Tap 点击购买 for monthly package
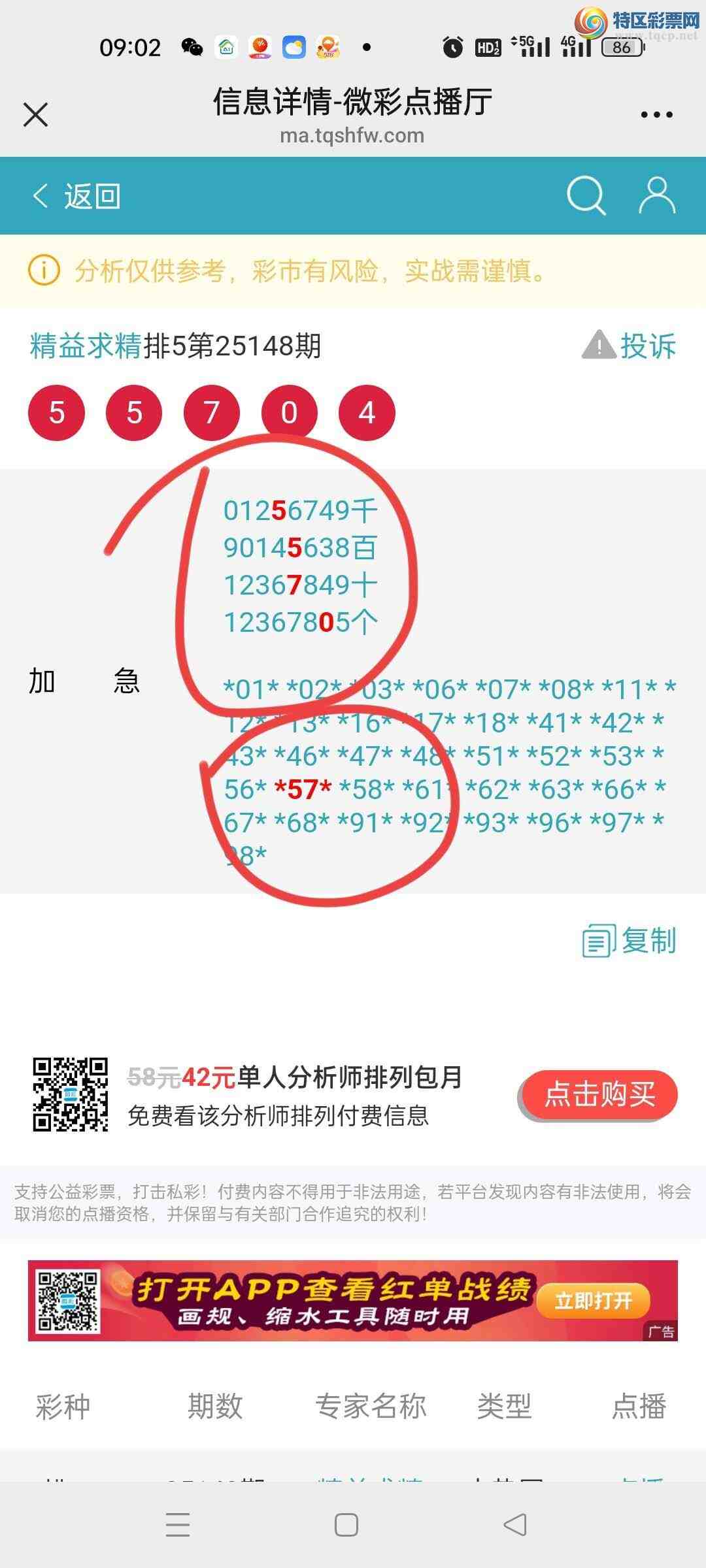 599,1094
